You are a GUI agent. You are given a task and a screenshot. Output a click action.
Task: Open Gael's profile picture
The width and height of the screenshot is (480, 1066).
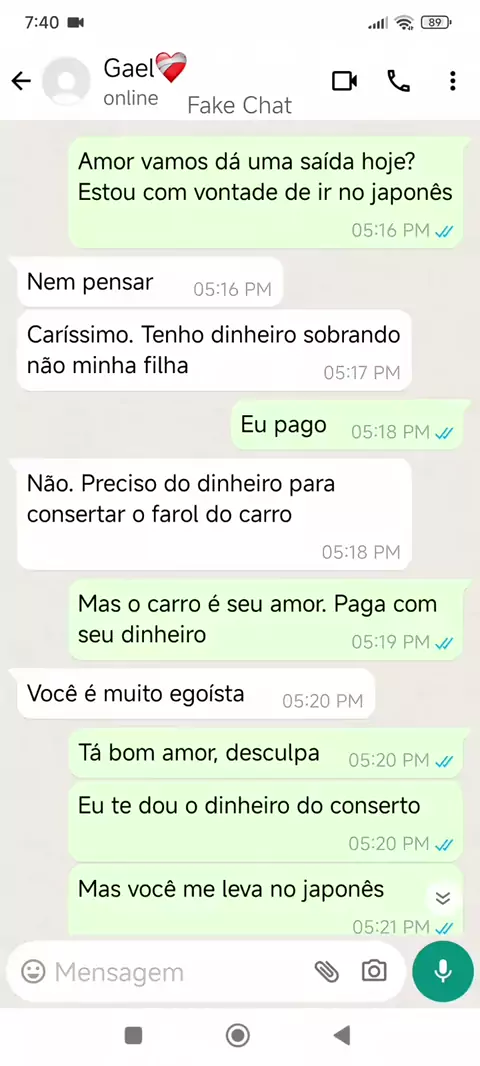click(x=66, y=82)
